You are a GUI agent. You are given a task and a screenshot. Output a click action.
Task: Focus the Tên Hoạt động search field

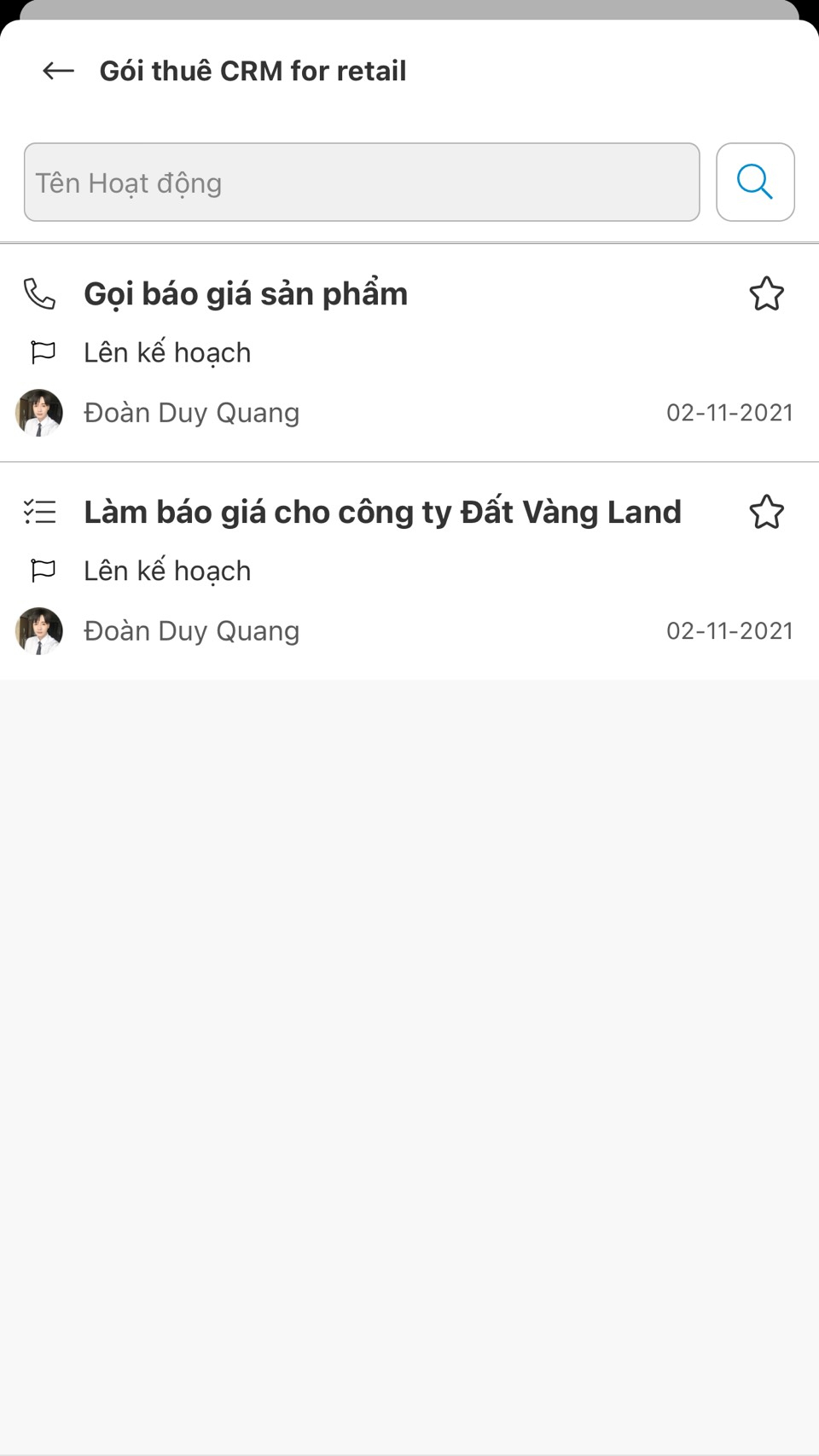point(362,183)
